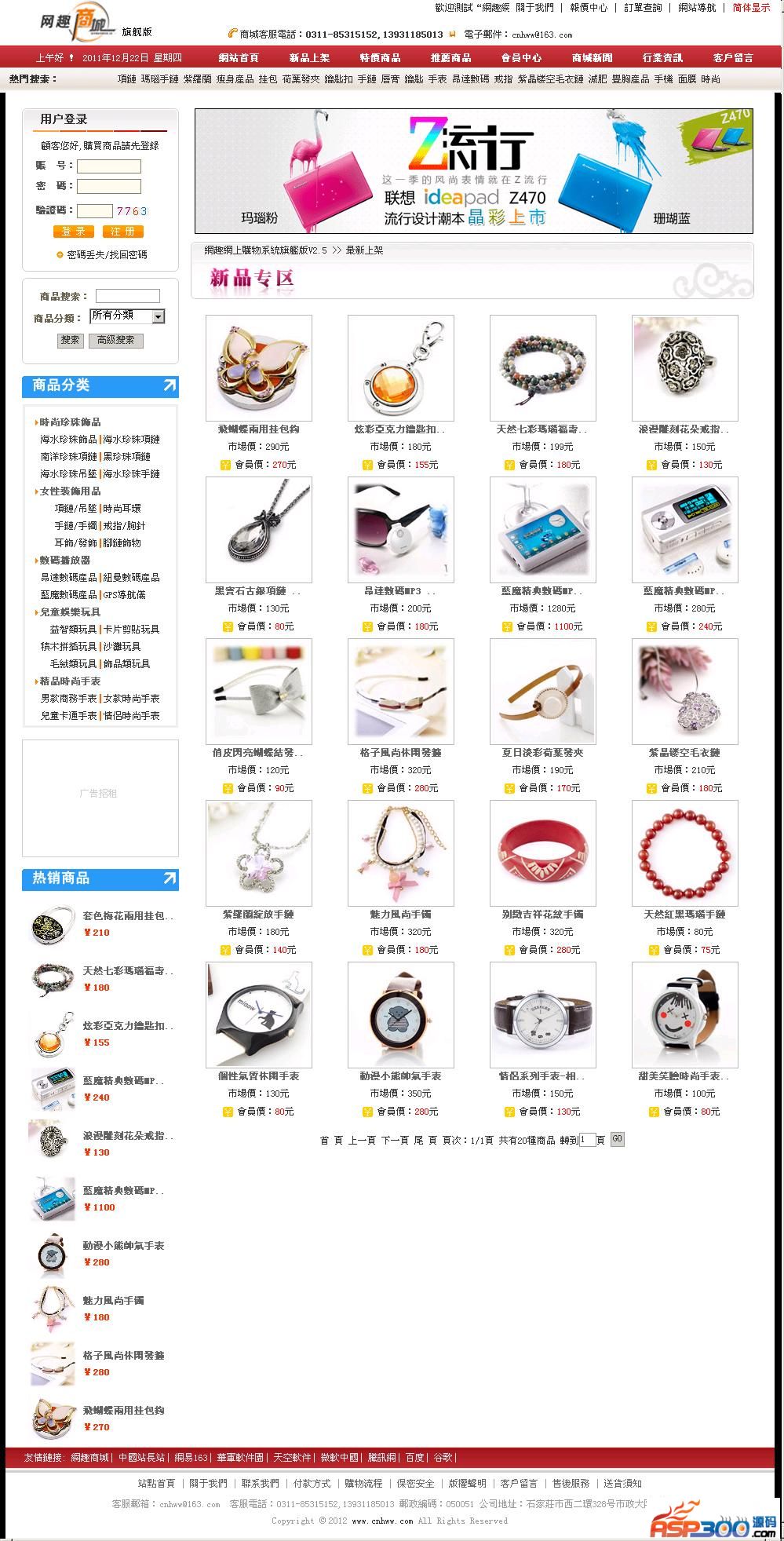Tap the GO page jump button

617,1139
